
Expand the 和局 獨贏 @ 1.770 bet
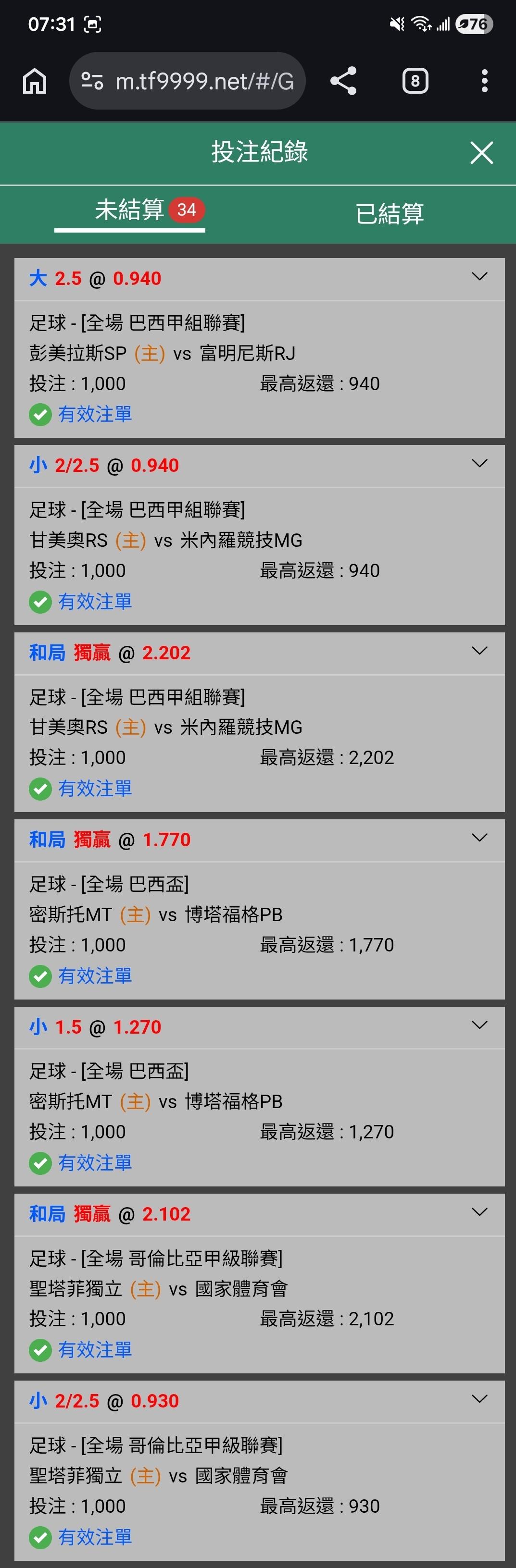pos(479,838)
